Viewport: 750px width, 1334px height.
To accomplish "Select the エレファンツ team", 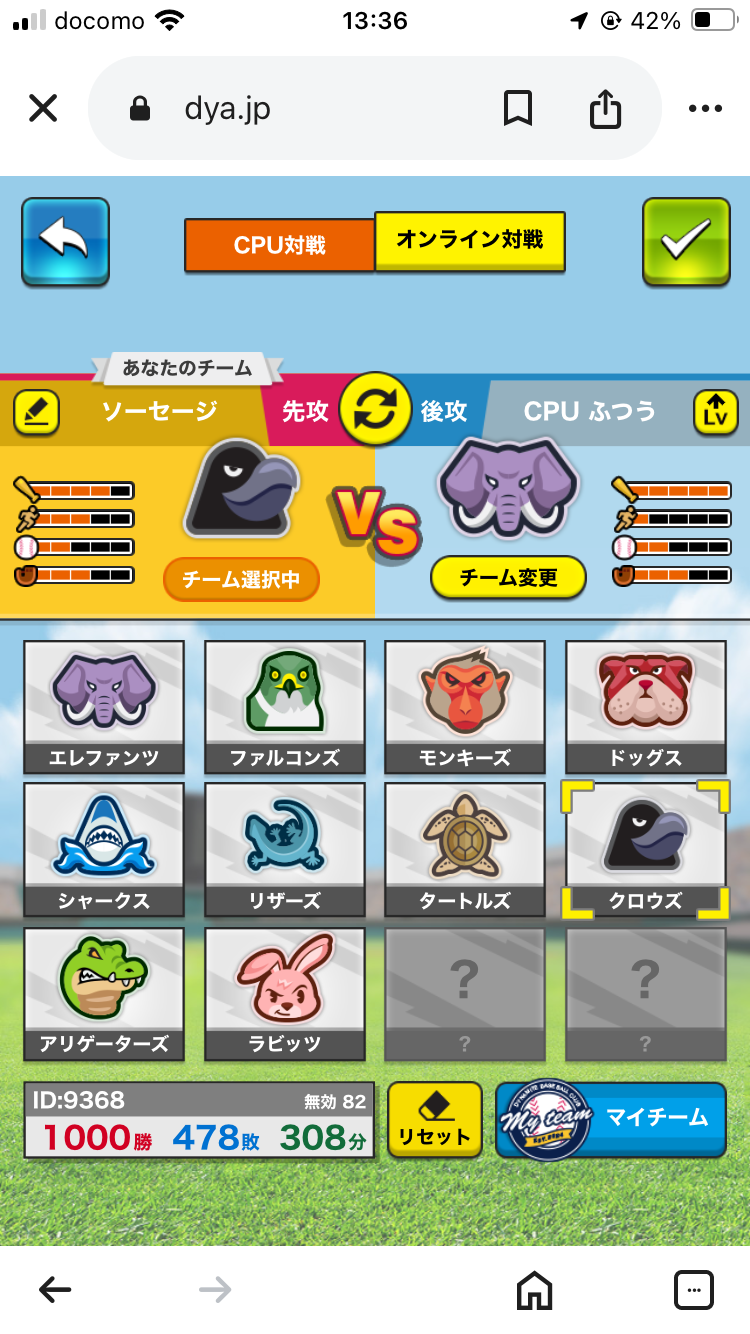I will [x=104, y=707].
